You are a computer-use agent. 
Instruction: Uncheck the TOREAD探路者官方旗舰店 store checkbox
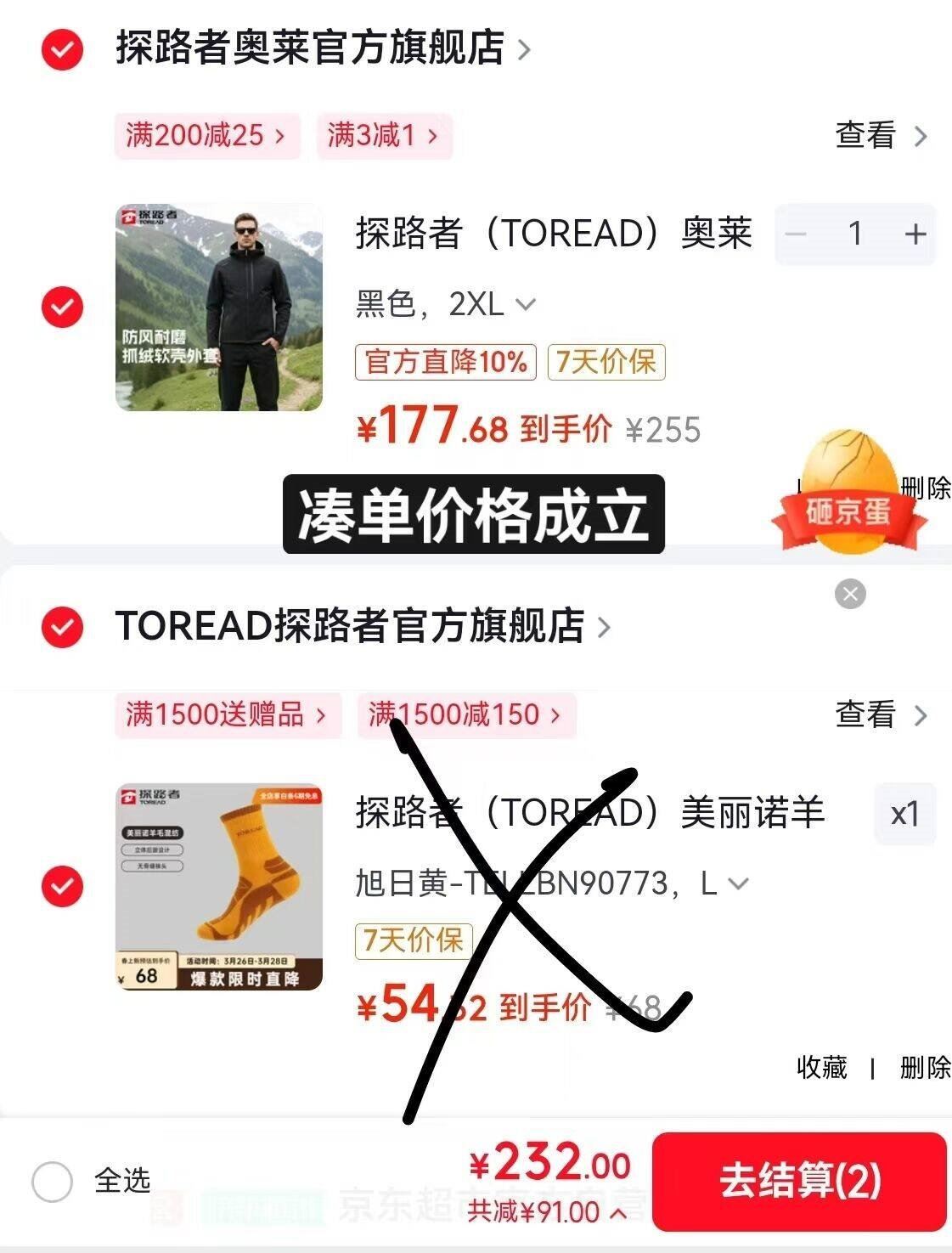62,627
